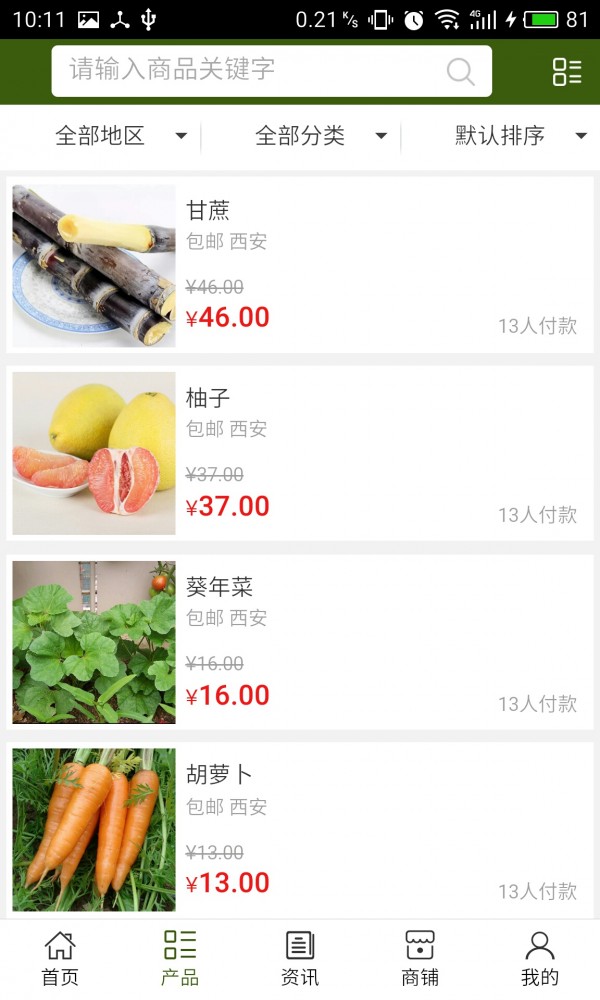
Task: Expand the 全部地区 region filter
Action: [120, 136]
